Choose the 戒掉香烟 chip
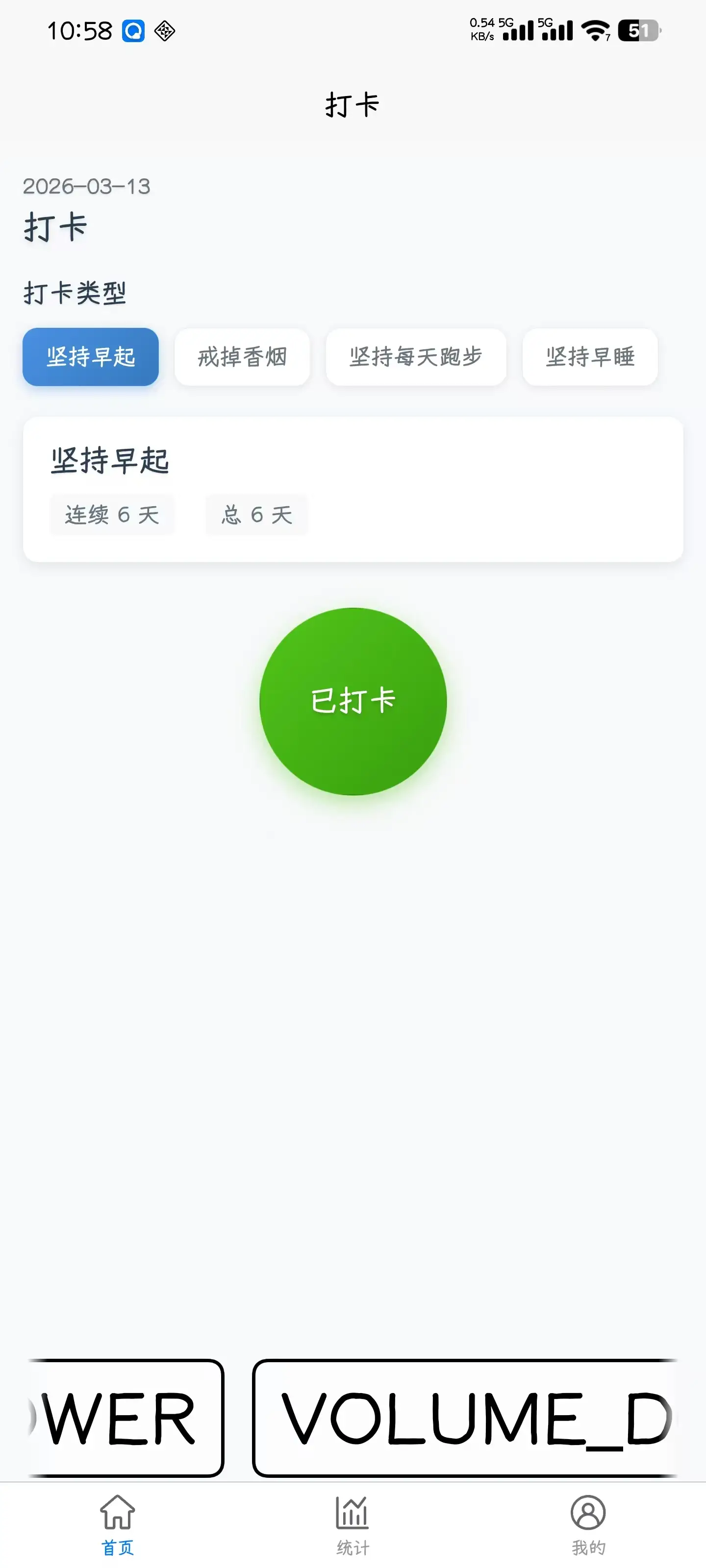The width and height of the screenshot is (706, 1568). 242,357
